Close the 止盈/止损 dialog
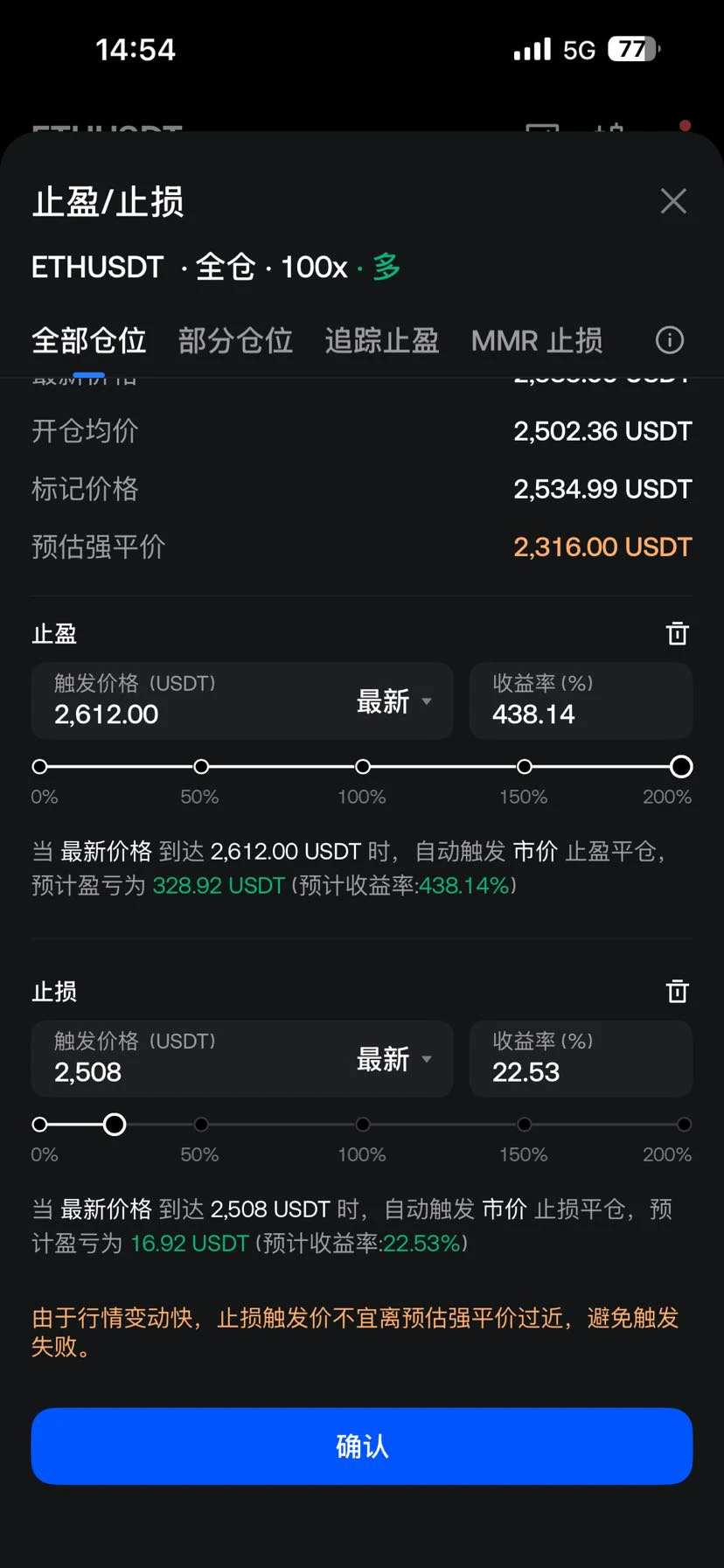Viewport: 724px width, 1568px height. click(x=673, y=201)
